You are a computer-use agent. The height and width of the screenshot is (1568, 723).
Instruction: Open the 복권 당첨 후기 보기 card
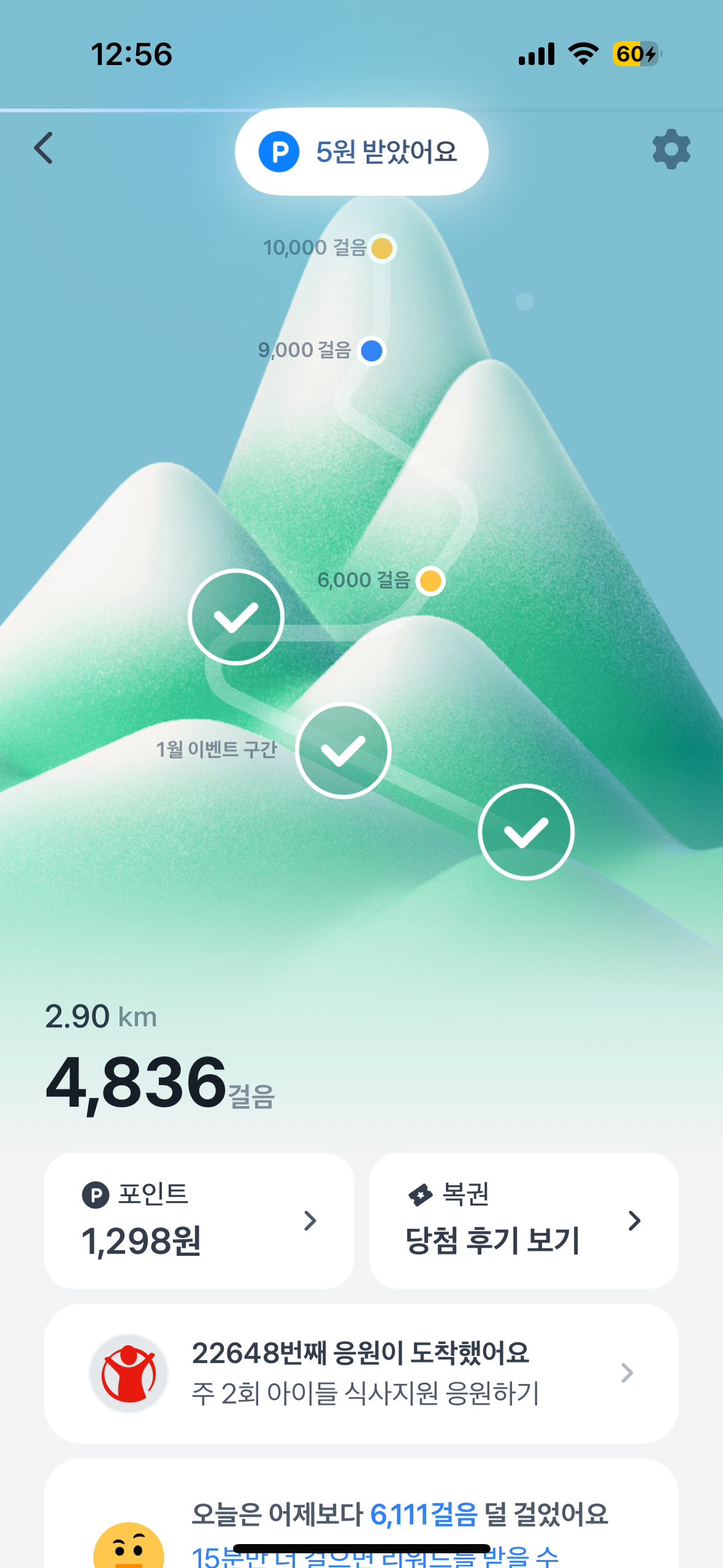[x=523, y=1220]
